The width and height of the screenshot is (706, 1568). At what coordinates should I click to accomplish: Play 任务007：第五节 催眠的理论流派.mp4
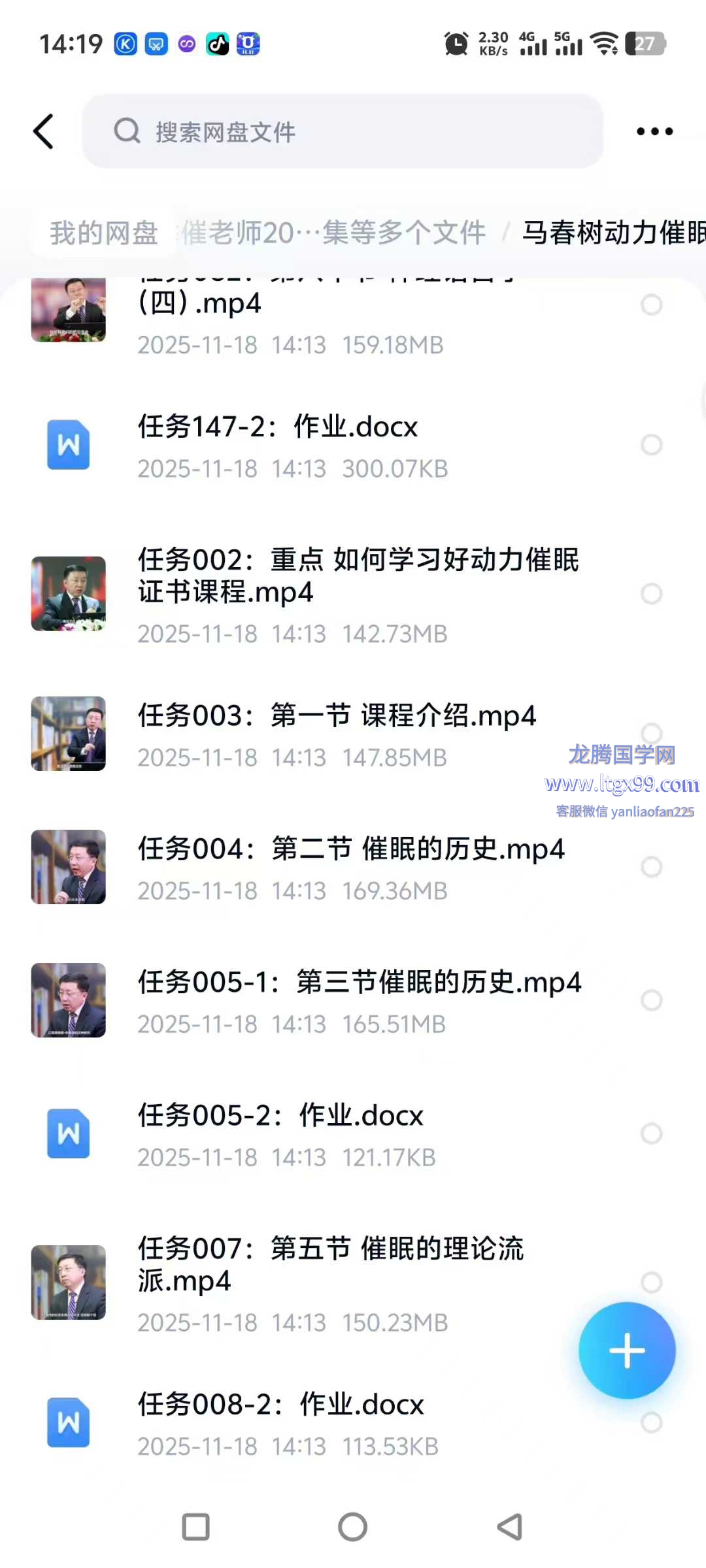(x=330, y=1264)
